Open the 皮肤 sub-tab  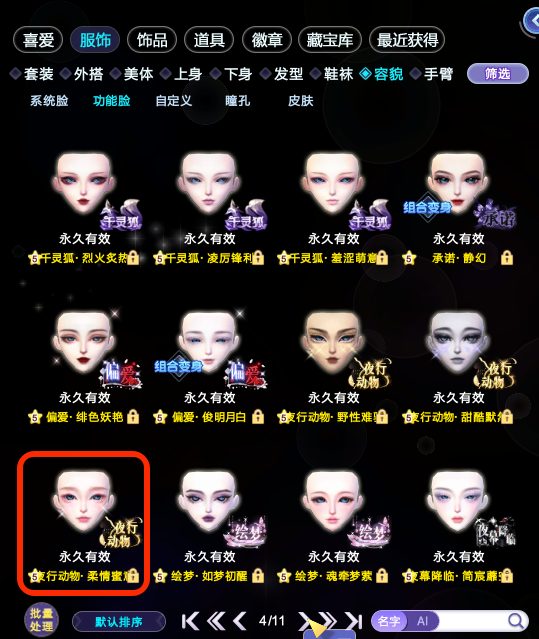pos(301,101)
